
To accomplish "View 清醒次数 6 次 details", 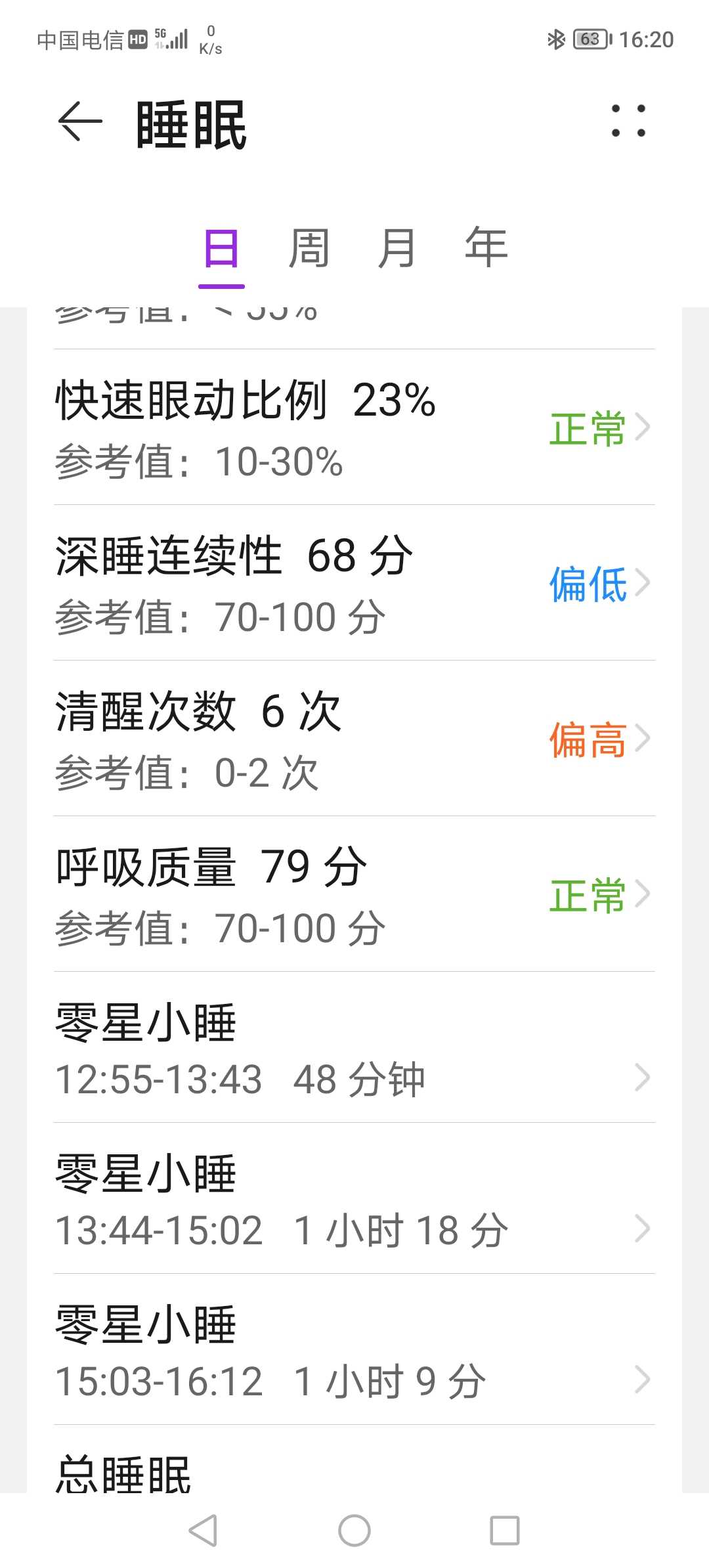I will click(x=354, y=739).
